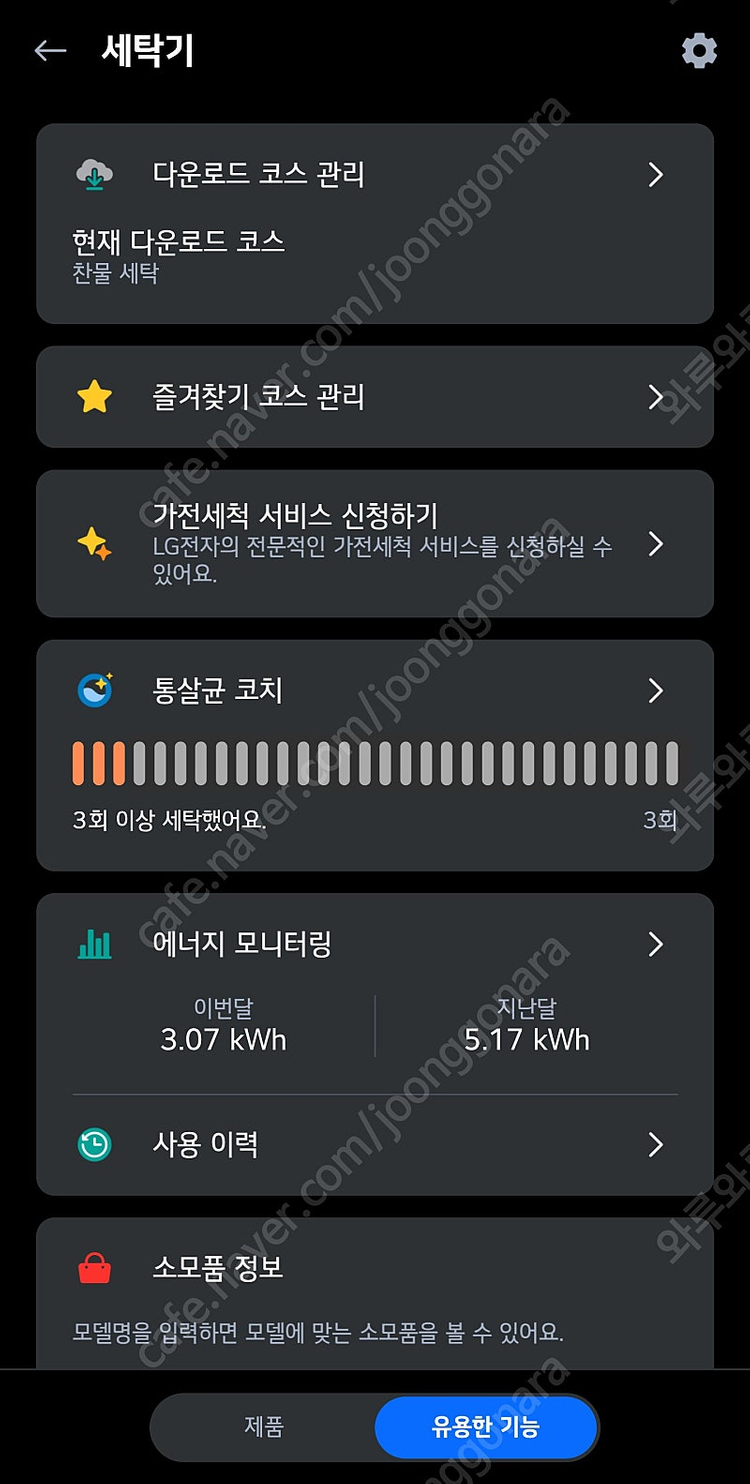Expand the 에너지 모니터링 section
This screenshot has height=1484, width=750.
[656, 944]
